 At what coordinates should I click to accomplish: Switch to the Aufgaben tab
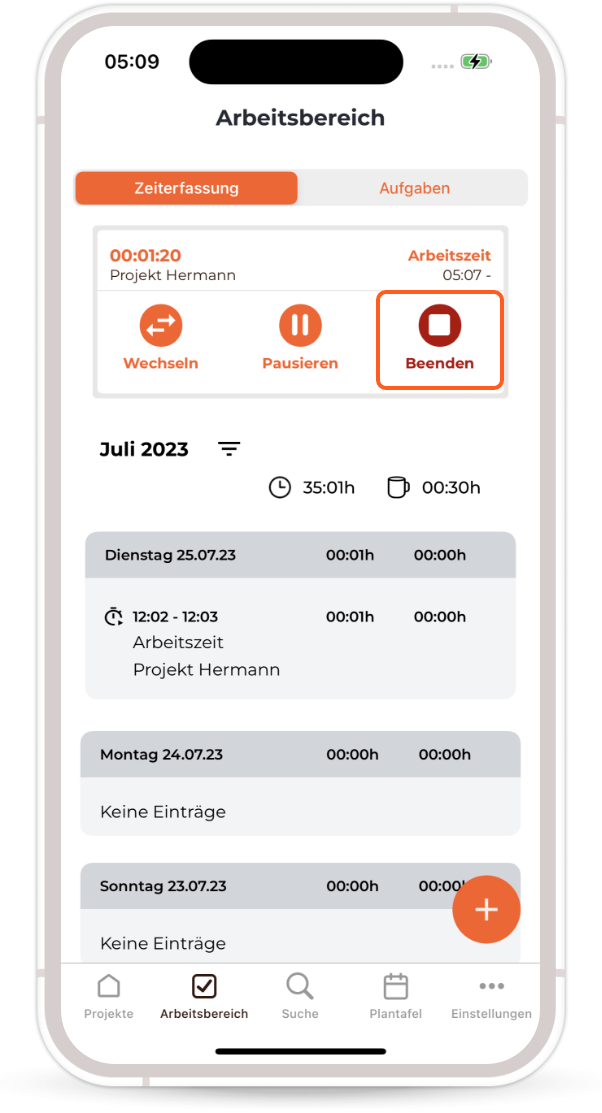[414, 188]
